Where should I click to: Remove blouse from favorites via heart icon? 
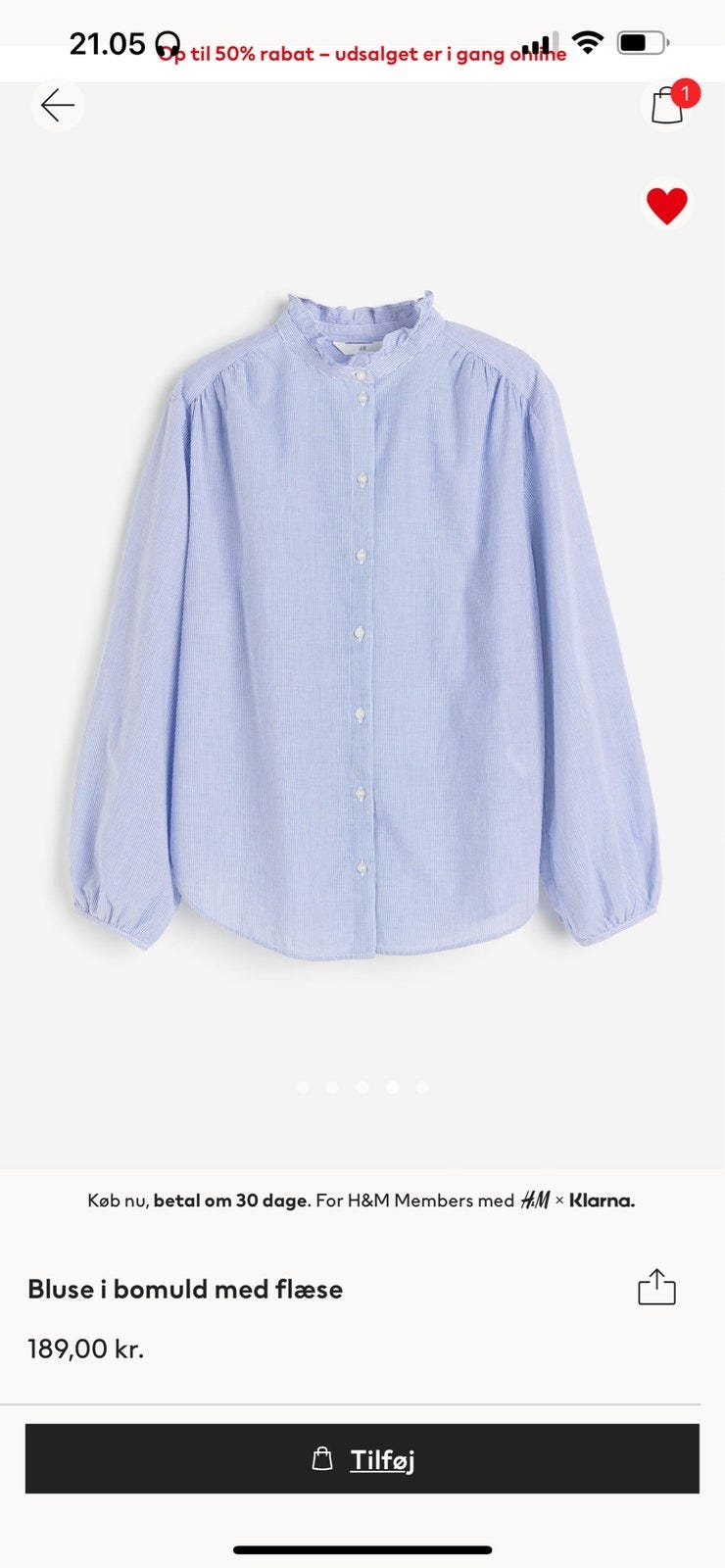pyautogui.click(x=667, y=205)
